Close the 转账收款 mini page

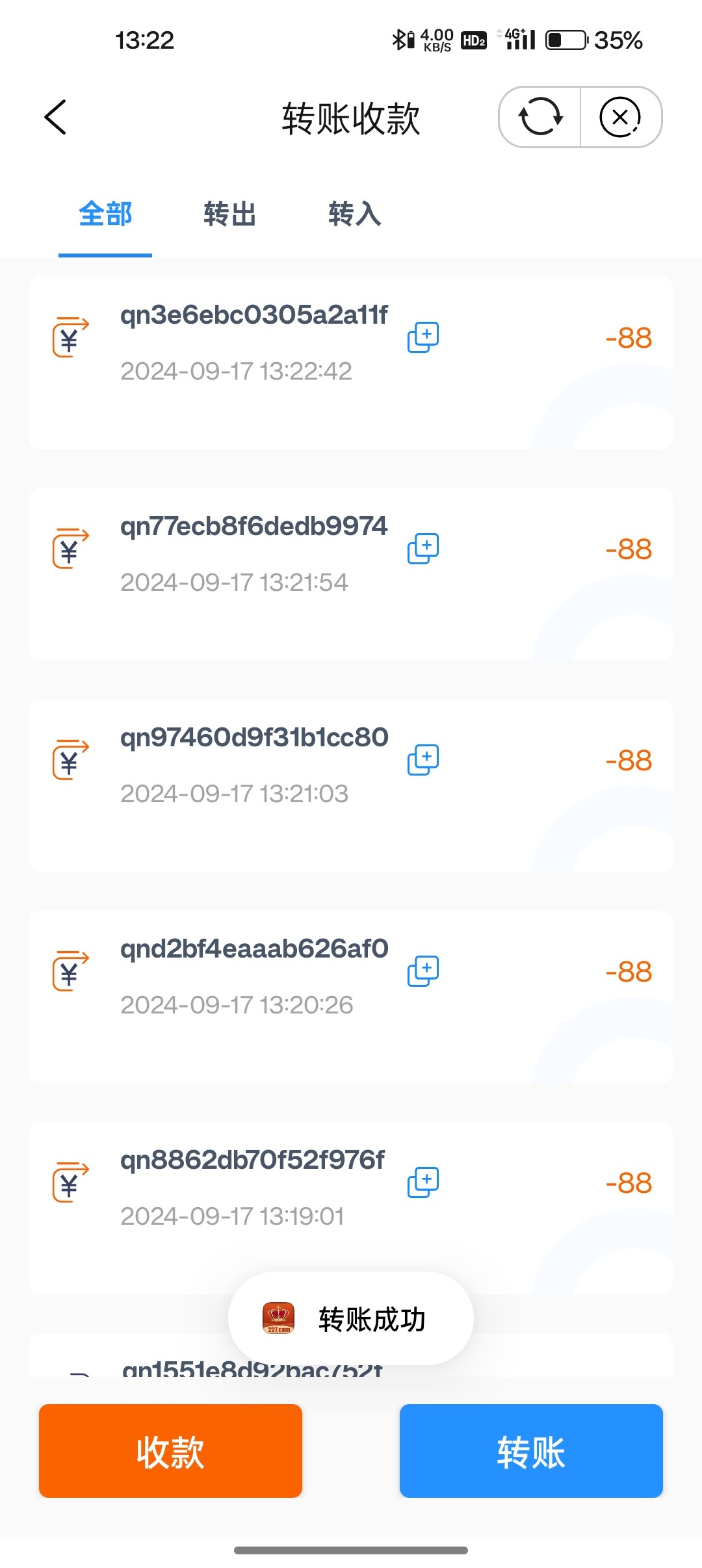pos(620,118)
